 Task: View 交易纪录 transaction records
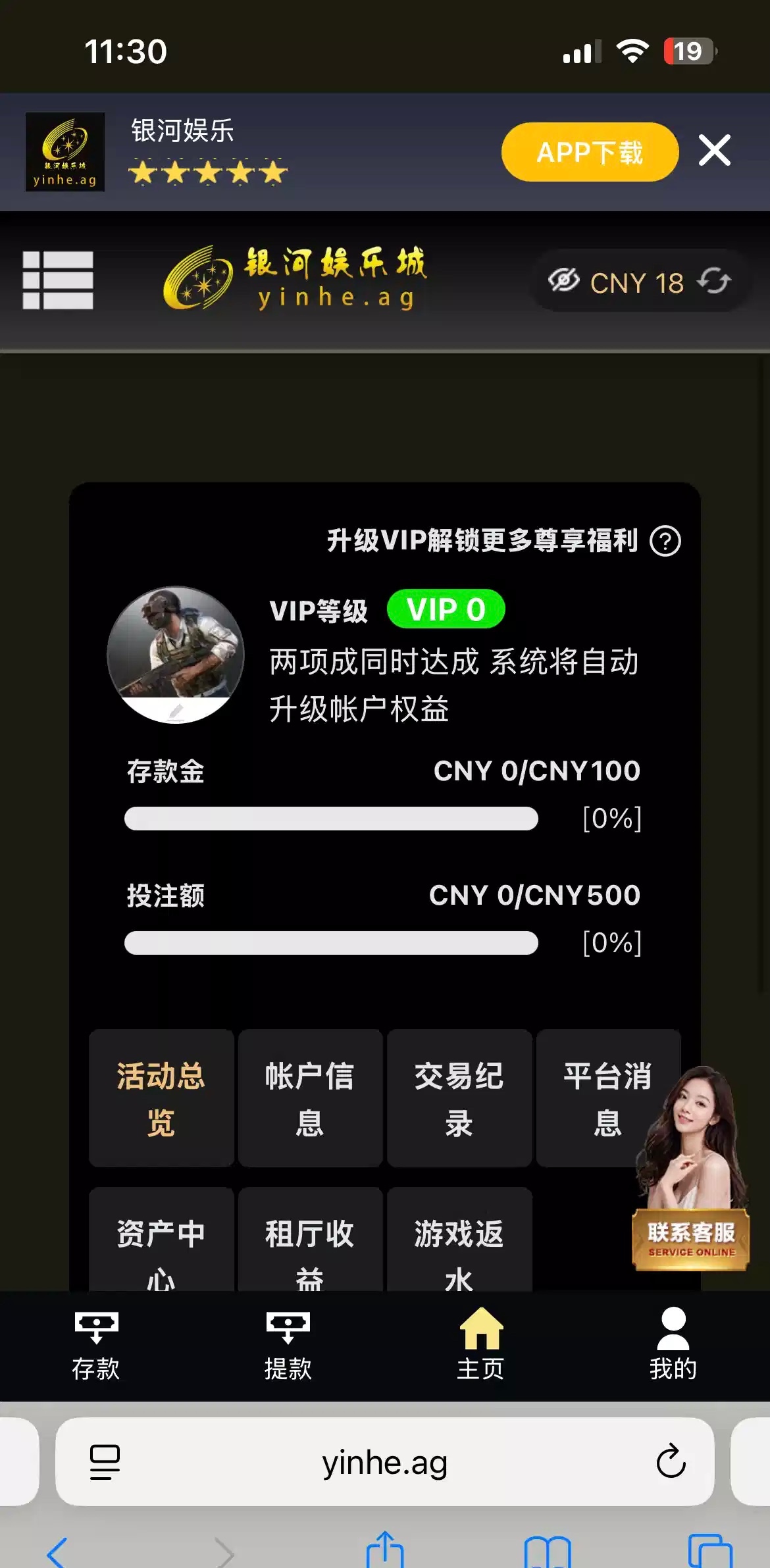tap(459, 1098)
